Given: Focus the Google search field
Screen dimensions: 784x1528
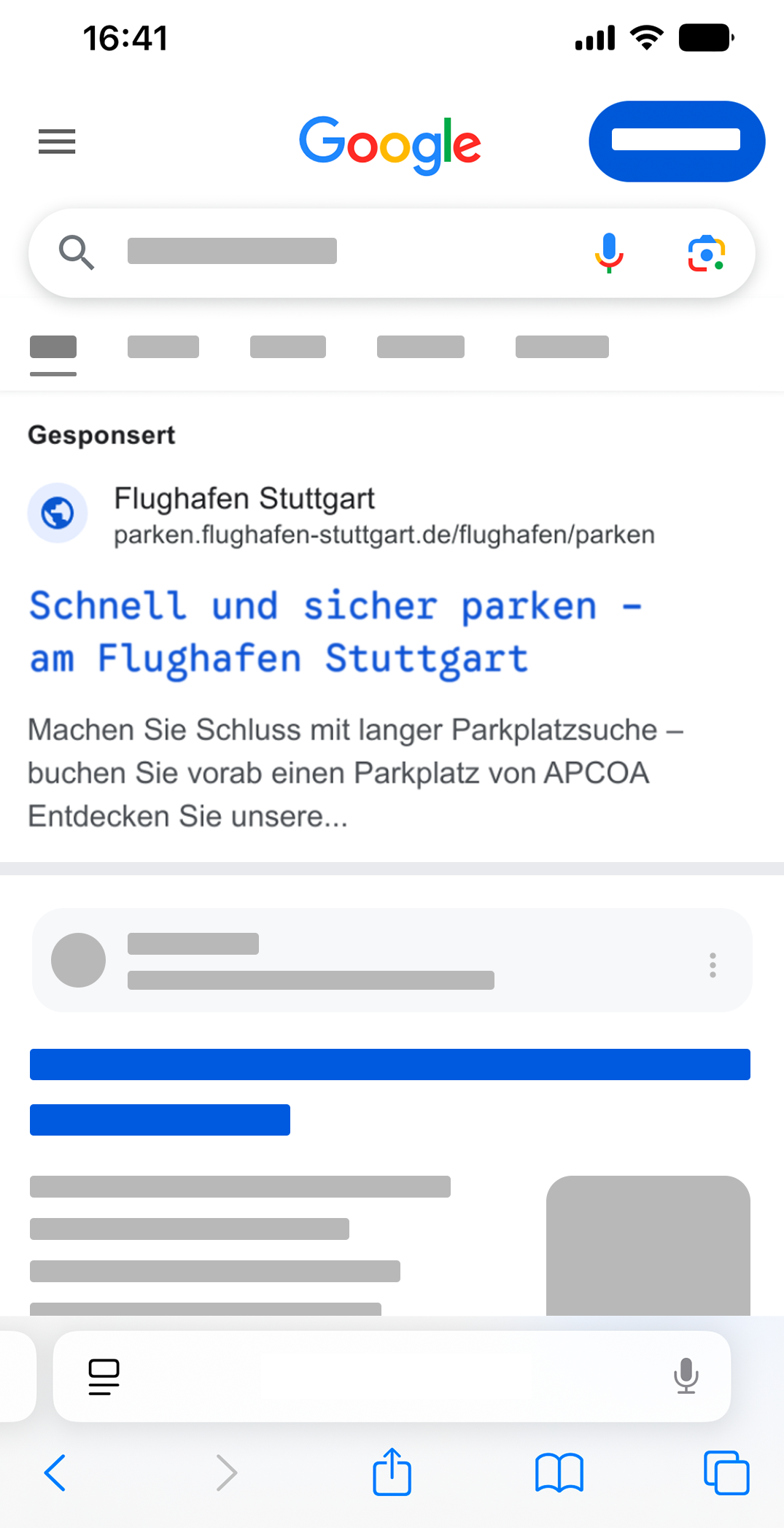Looking at the screenshot, I should (x=328, y=252).
